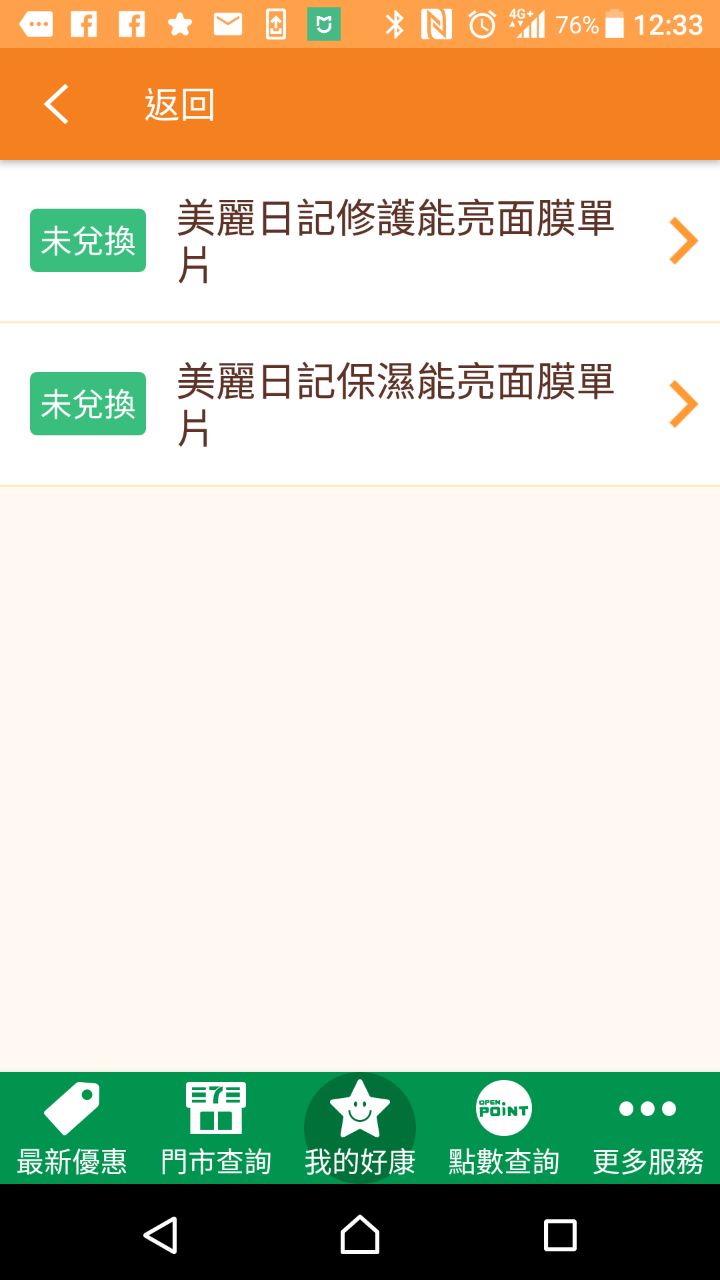This screenshot has width=720, height=1280.
Task: Switch to the 門市查詢 tab
Action: click(x=216, y=1128)
